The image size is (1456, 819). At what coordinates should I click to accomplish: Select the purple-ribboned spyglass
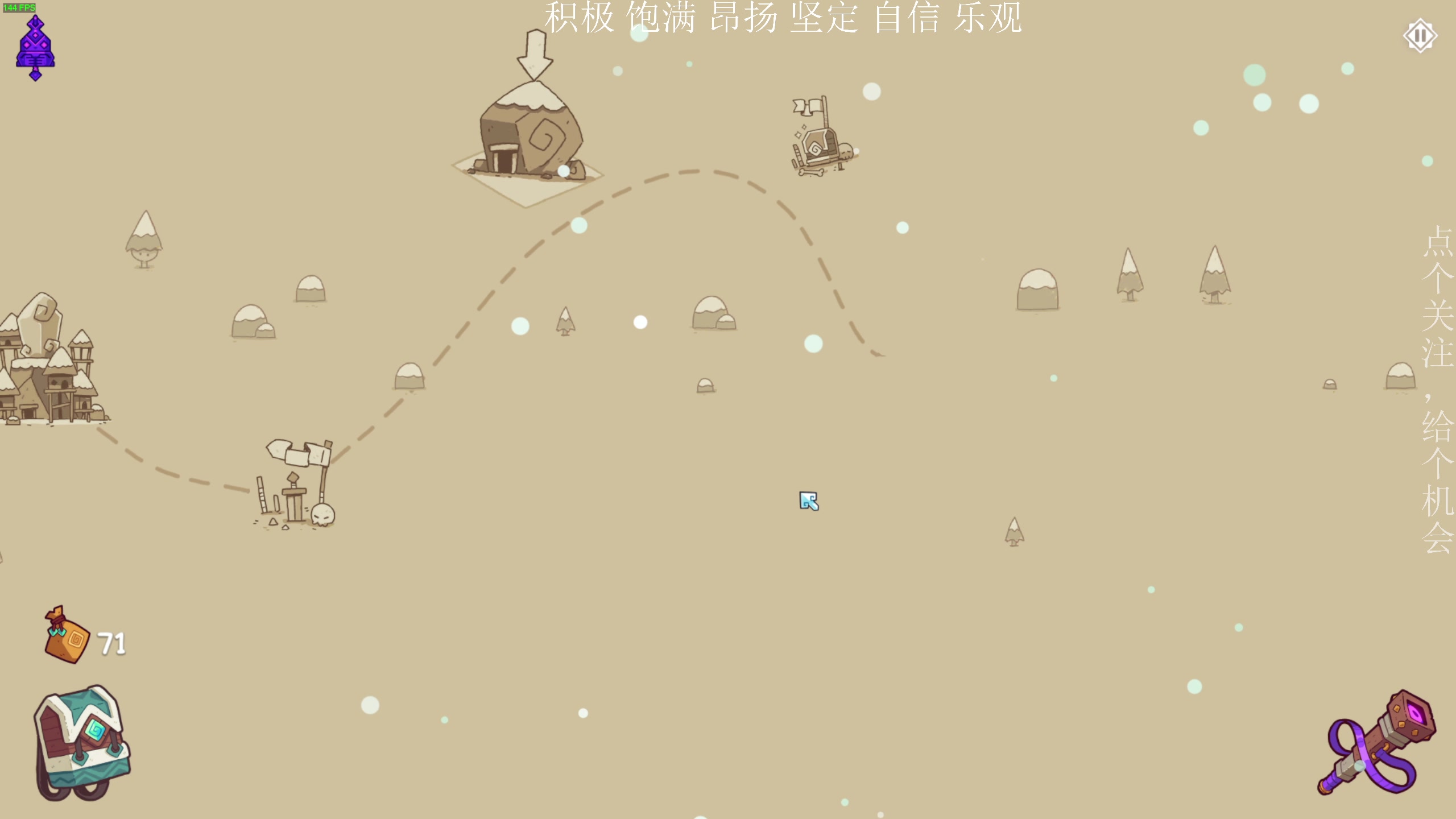(1376, 742)
